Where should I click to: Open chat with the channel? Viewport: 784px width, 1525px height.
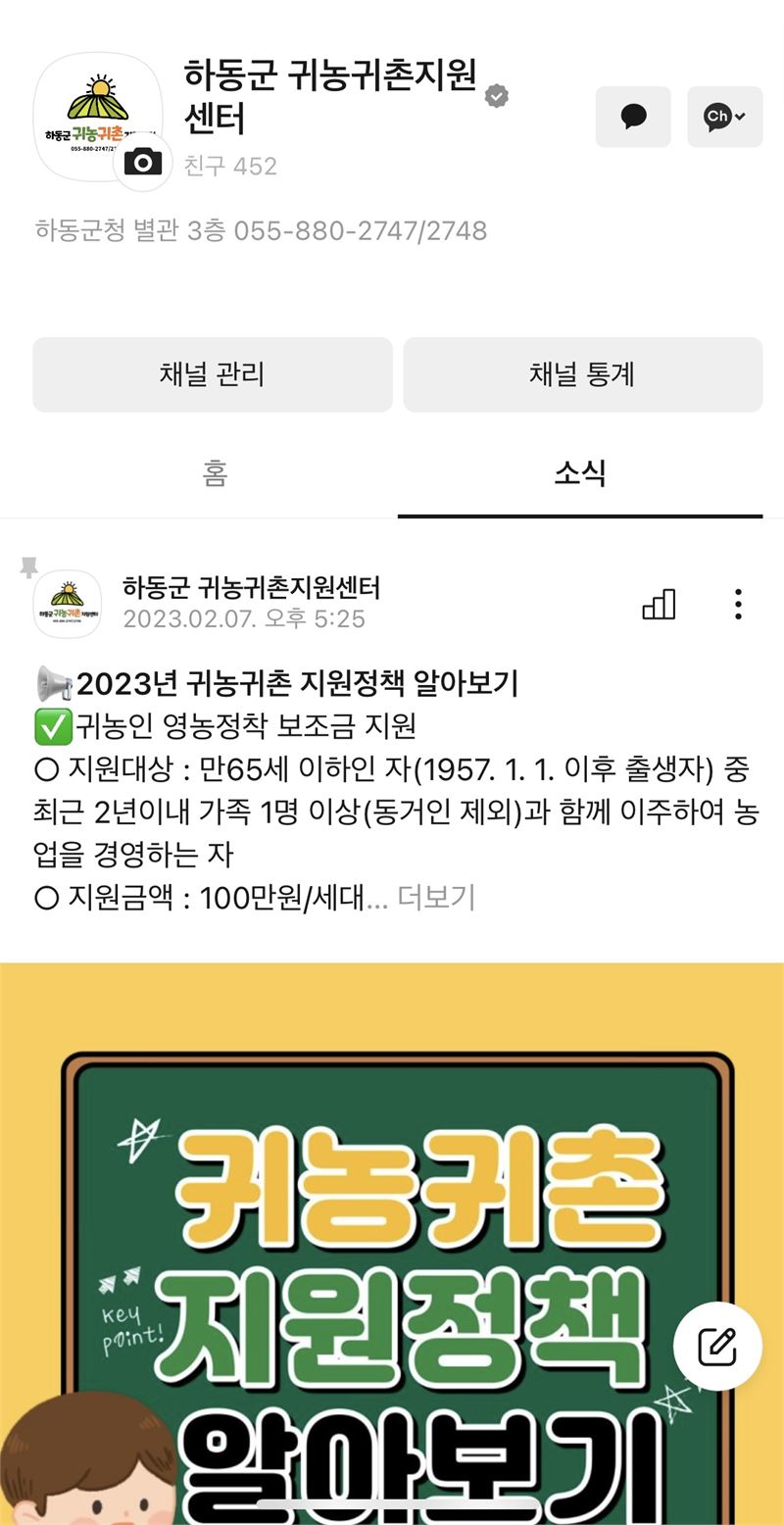click(x=633, y=117)
